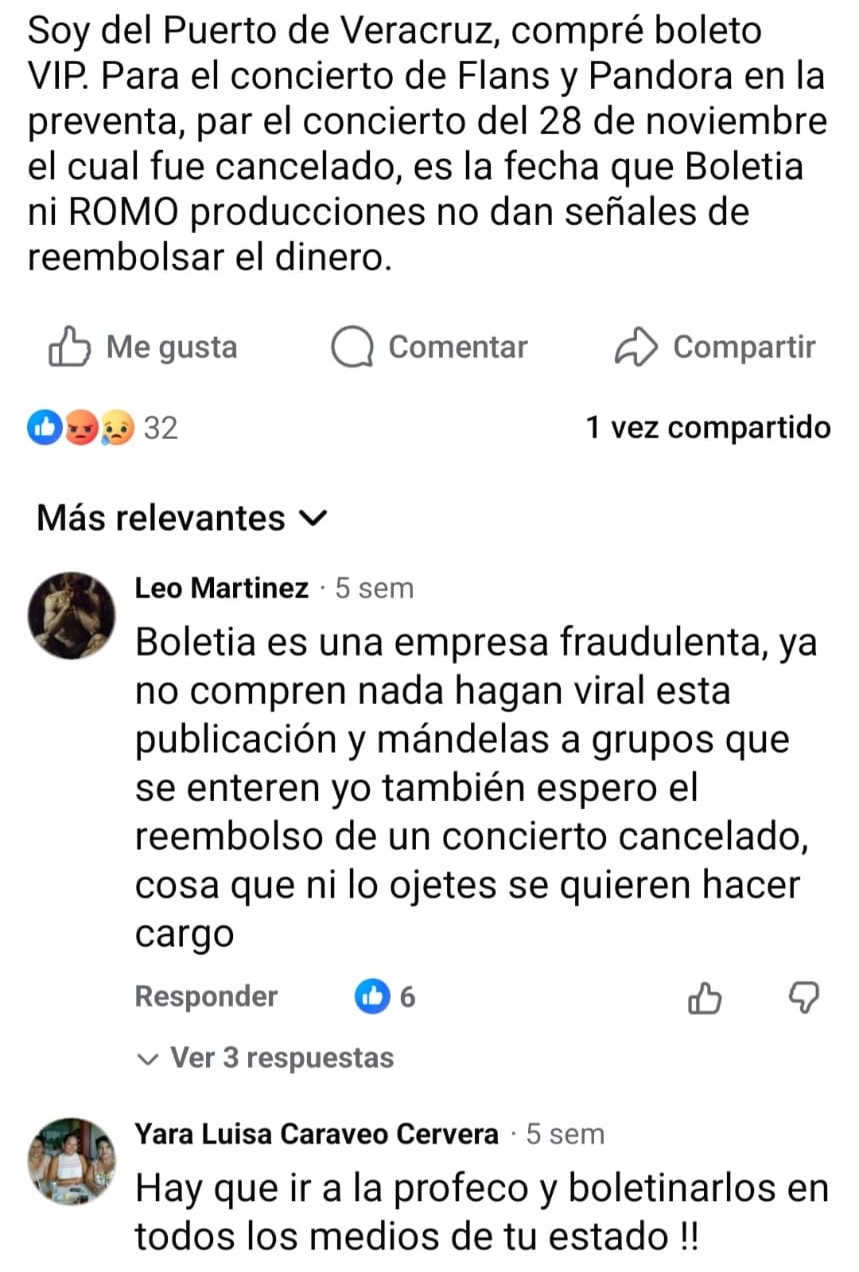This screenshot has width=859, height=1272.
Task: See who liked Leo Martinez's comment
Action: (x=386, y=997)
